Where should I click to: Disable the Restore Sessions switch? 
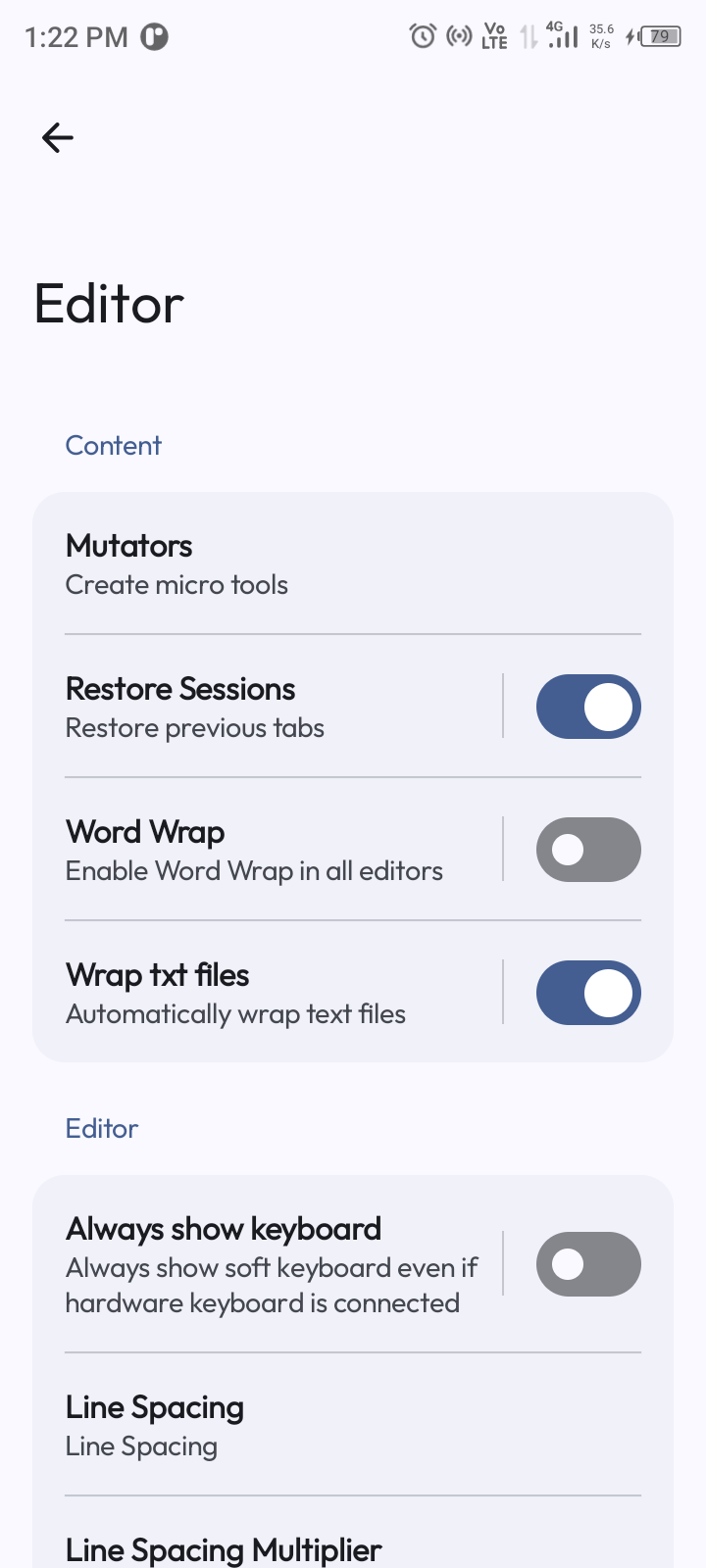(588, 707)
